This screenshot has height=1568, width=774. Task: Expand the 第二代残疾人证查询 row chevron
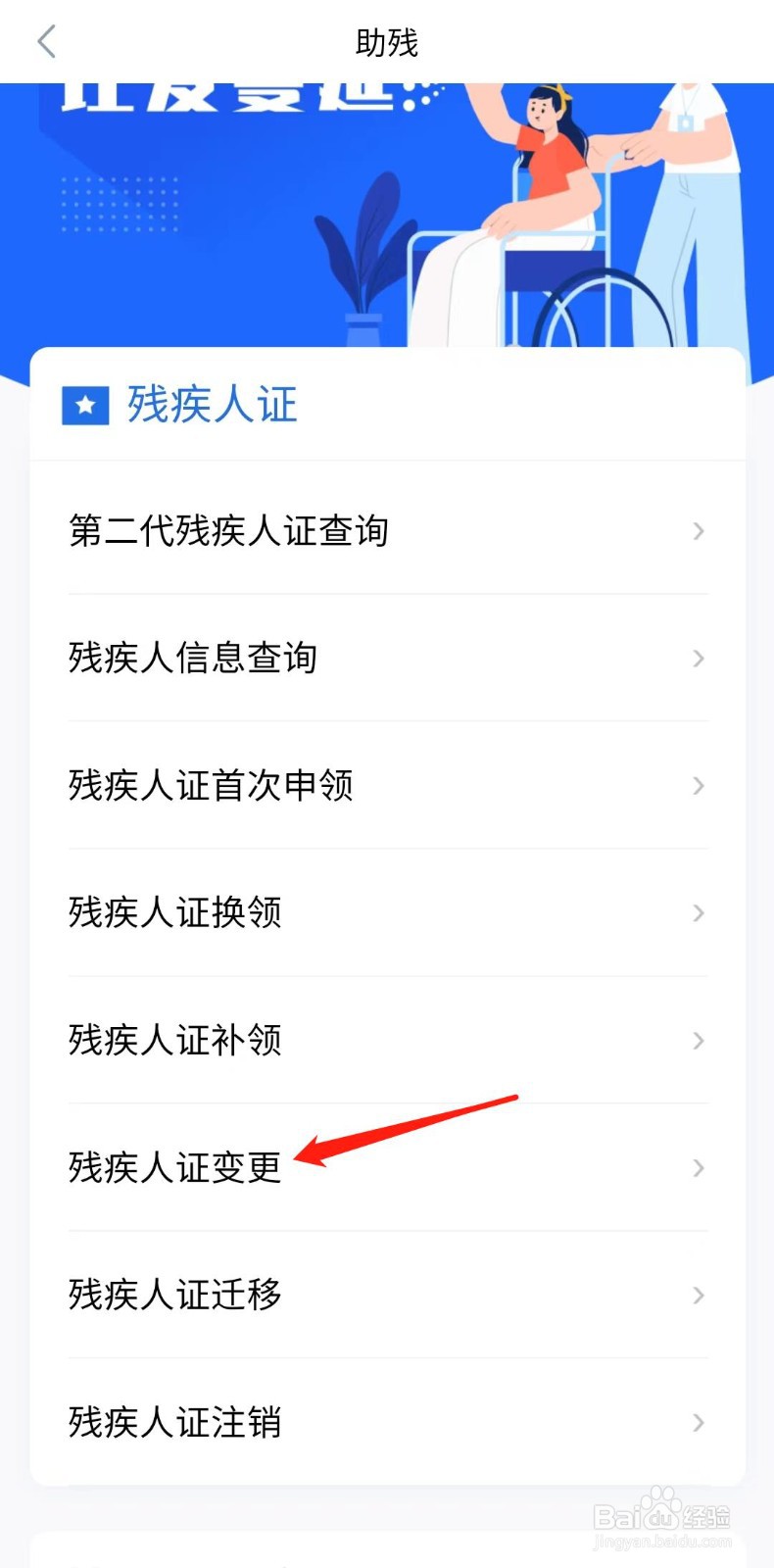[698, 530]
